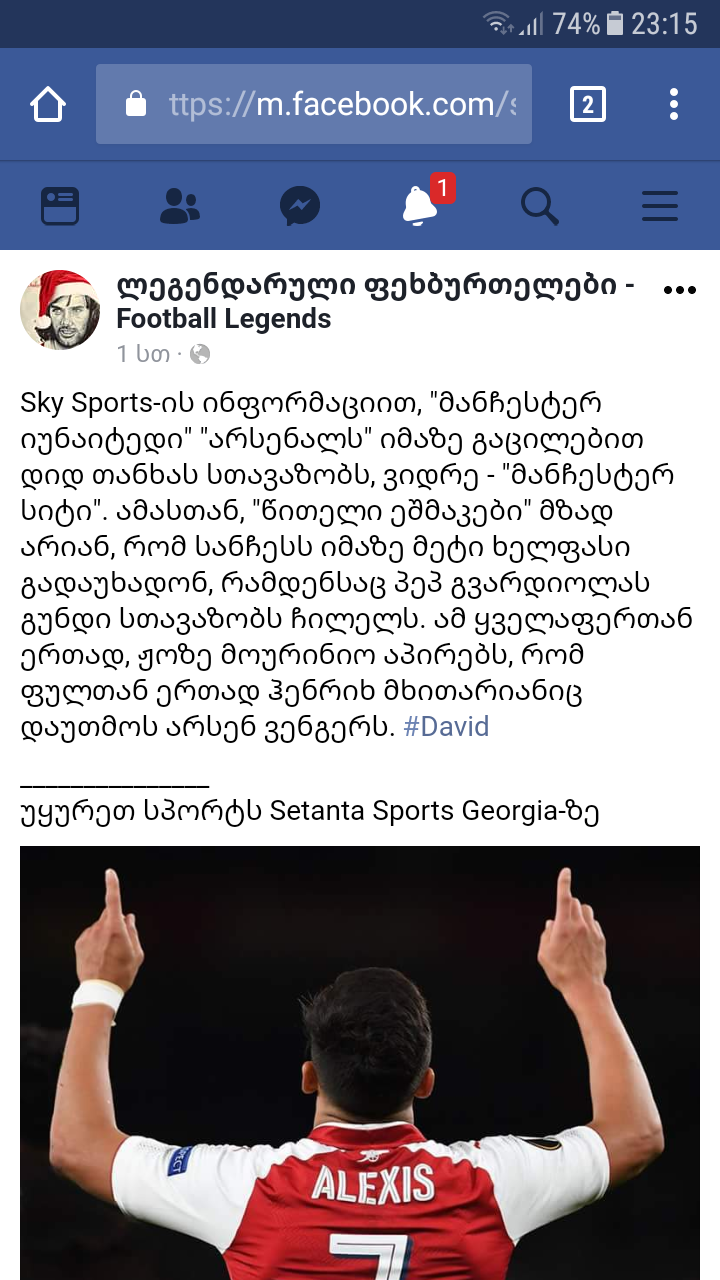Open the friend requests tab
The height and width of the screenshot is (1280, 720).
(180, 207)
